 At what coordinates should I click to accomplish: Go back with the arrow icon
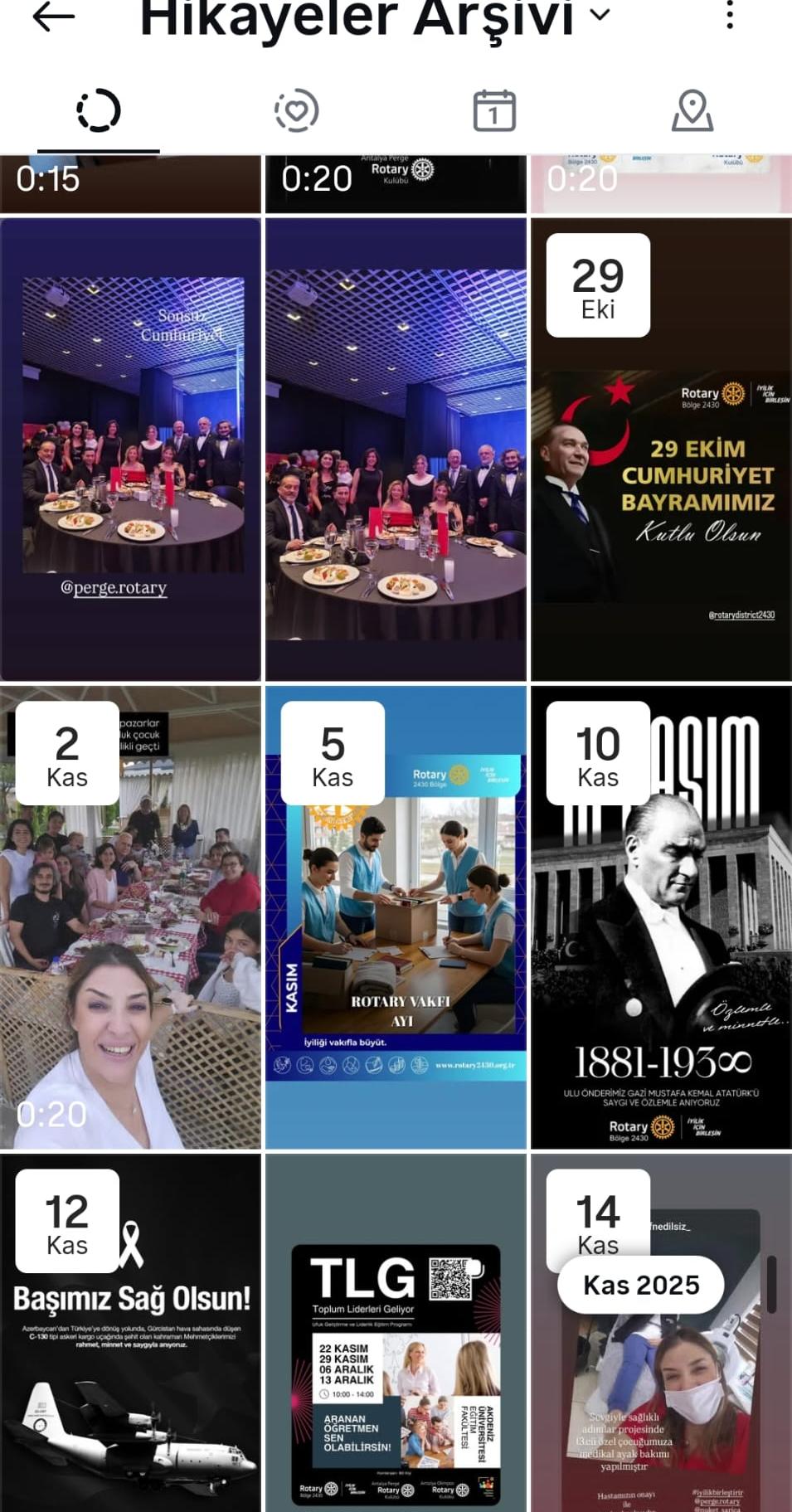(x=53, y=17)
